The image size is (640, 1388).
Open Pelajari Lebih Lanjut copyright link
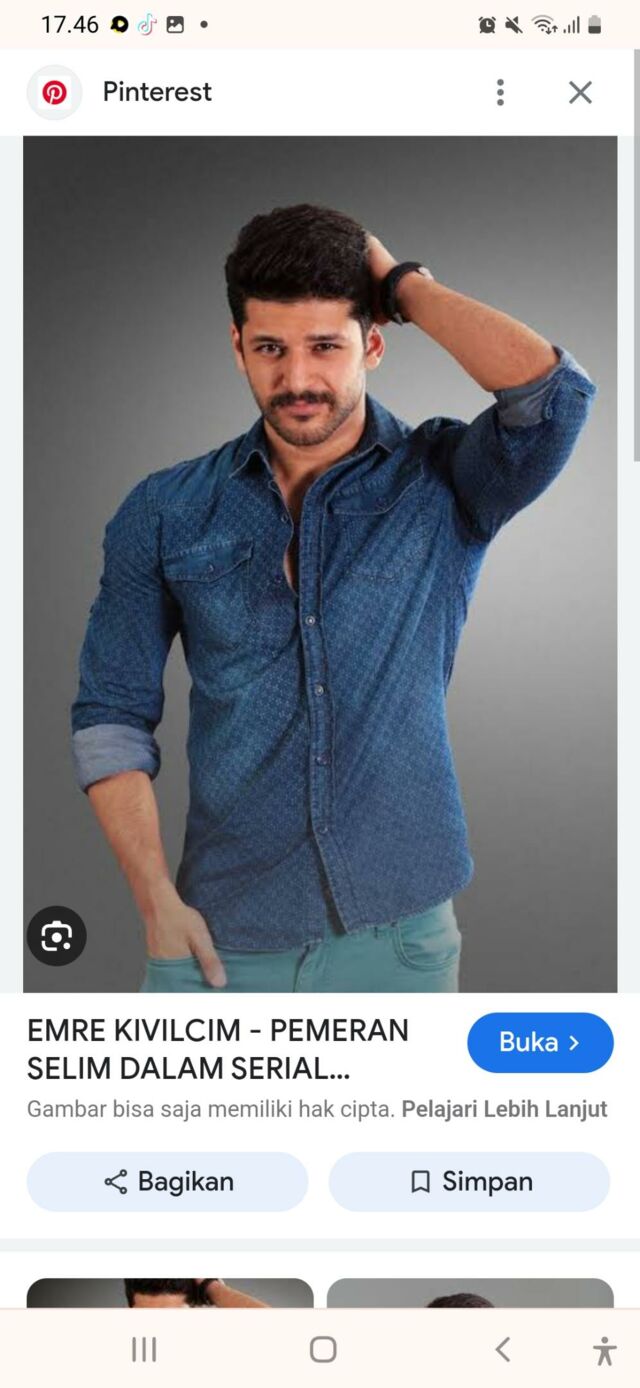pyautogui.click(x=504, y=1109)
